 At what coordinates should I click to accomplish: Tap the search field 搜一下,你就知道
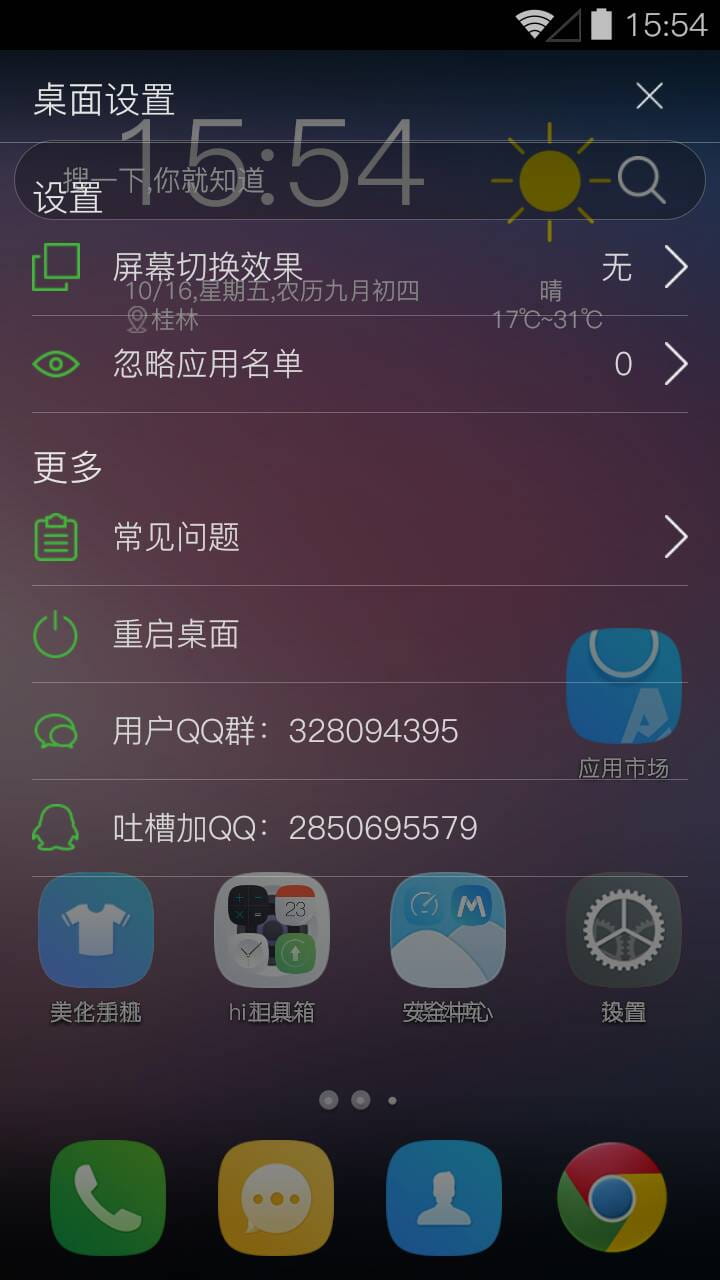(x=250, y=180)
